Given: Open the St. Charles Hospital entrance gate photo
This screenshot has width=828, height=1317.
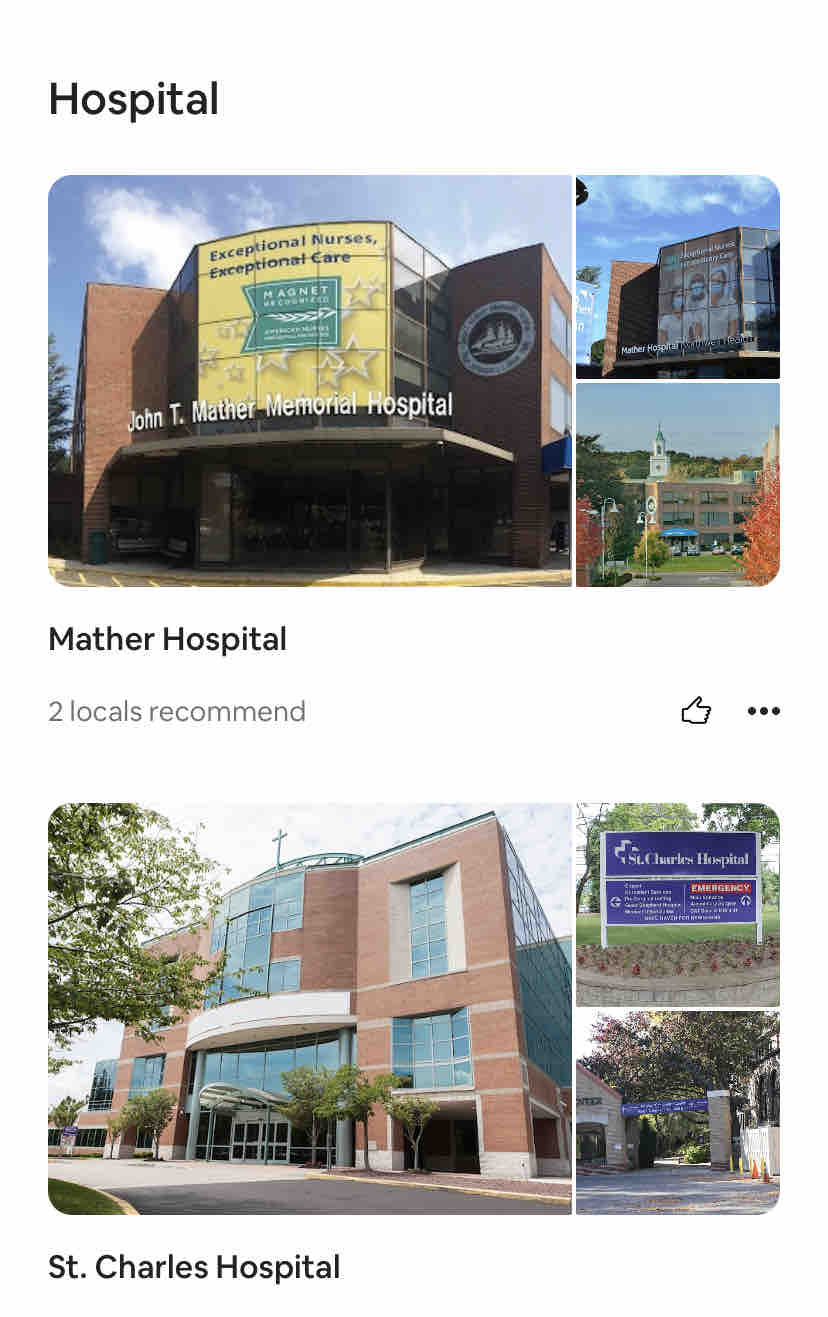Looking at the screenshot, I should click(x=678, y=1112).
